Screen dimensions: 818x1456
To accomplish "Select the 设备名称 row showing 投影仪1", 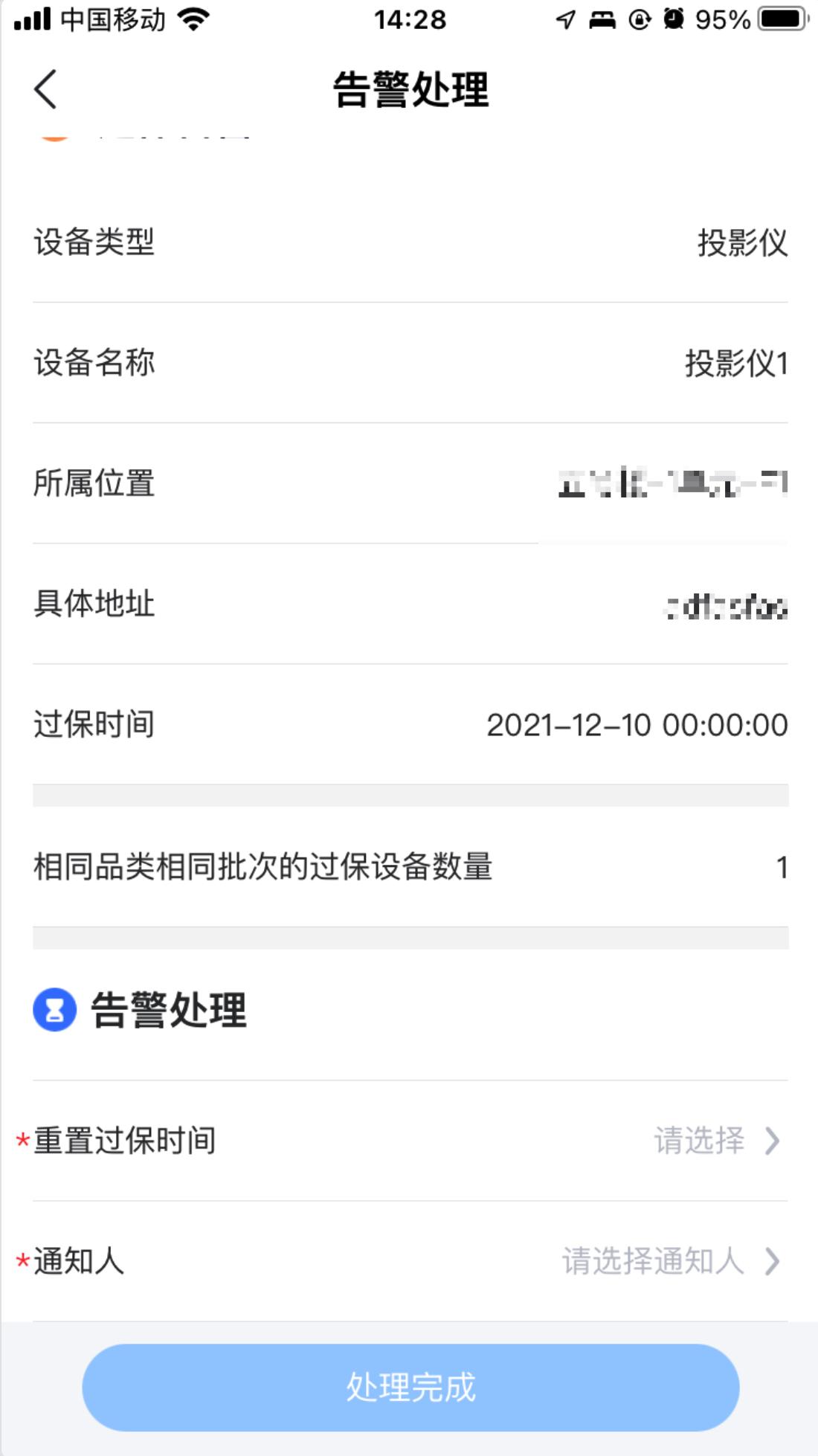I will click(x=409, y=361).
